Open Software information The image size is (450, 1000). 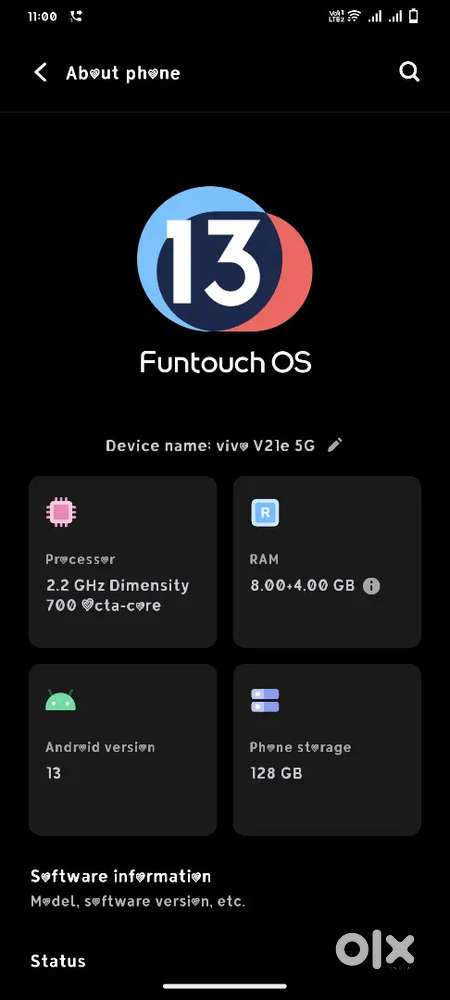pyautogui.click(x=225, y=888)
